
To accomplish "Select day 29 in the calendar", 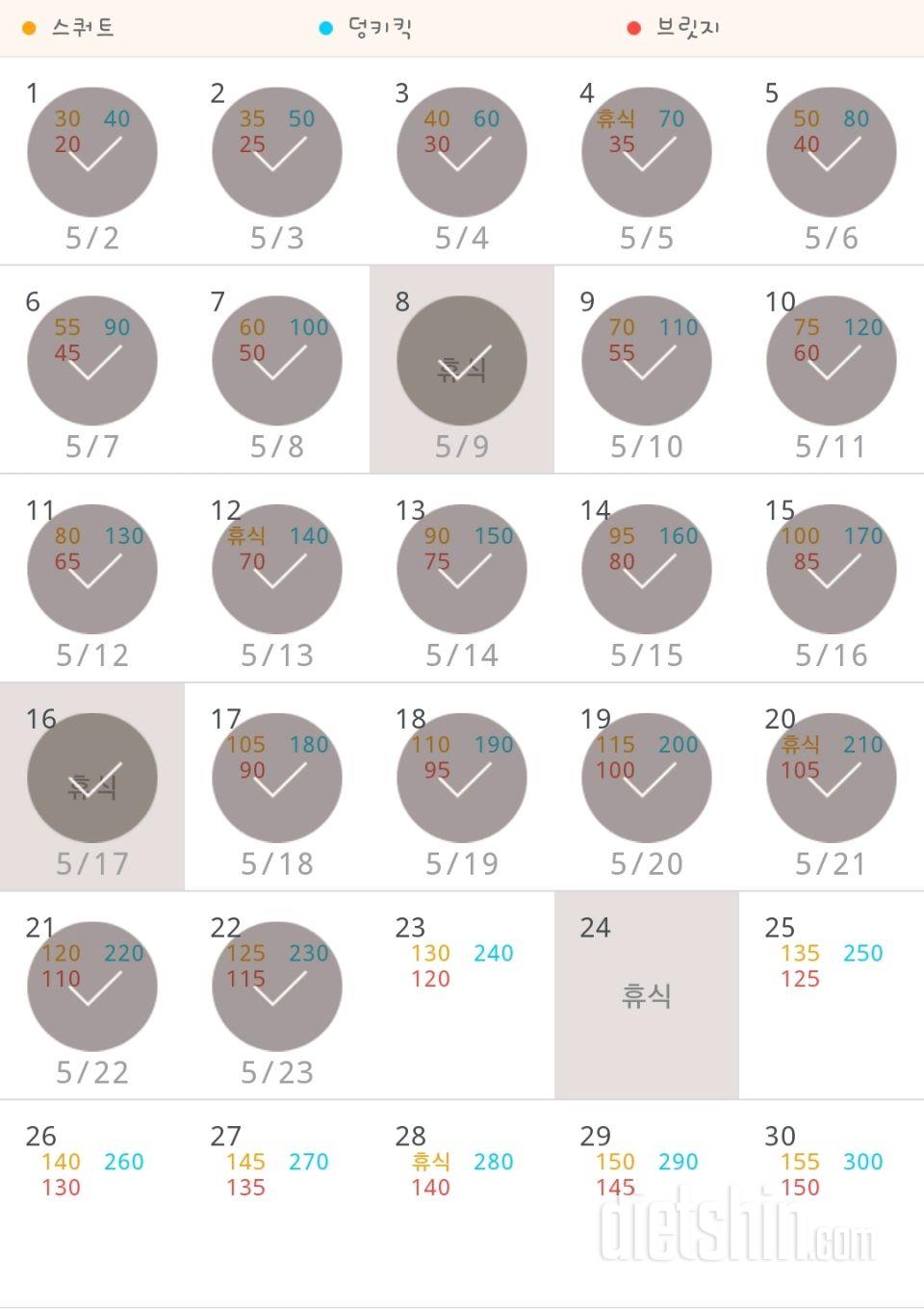I will [x=646, y=1203].
